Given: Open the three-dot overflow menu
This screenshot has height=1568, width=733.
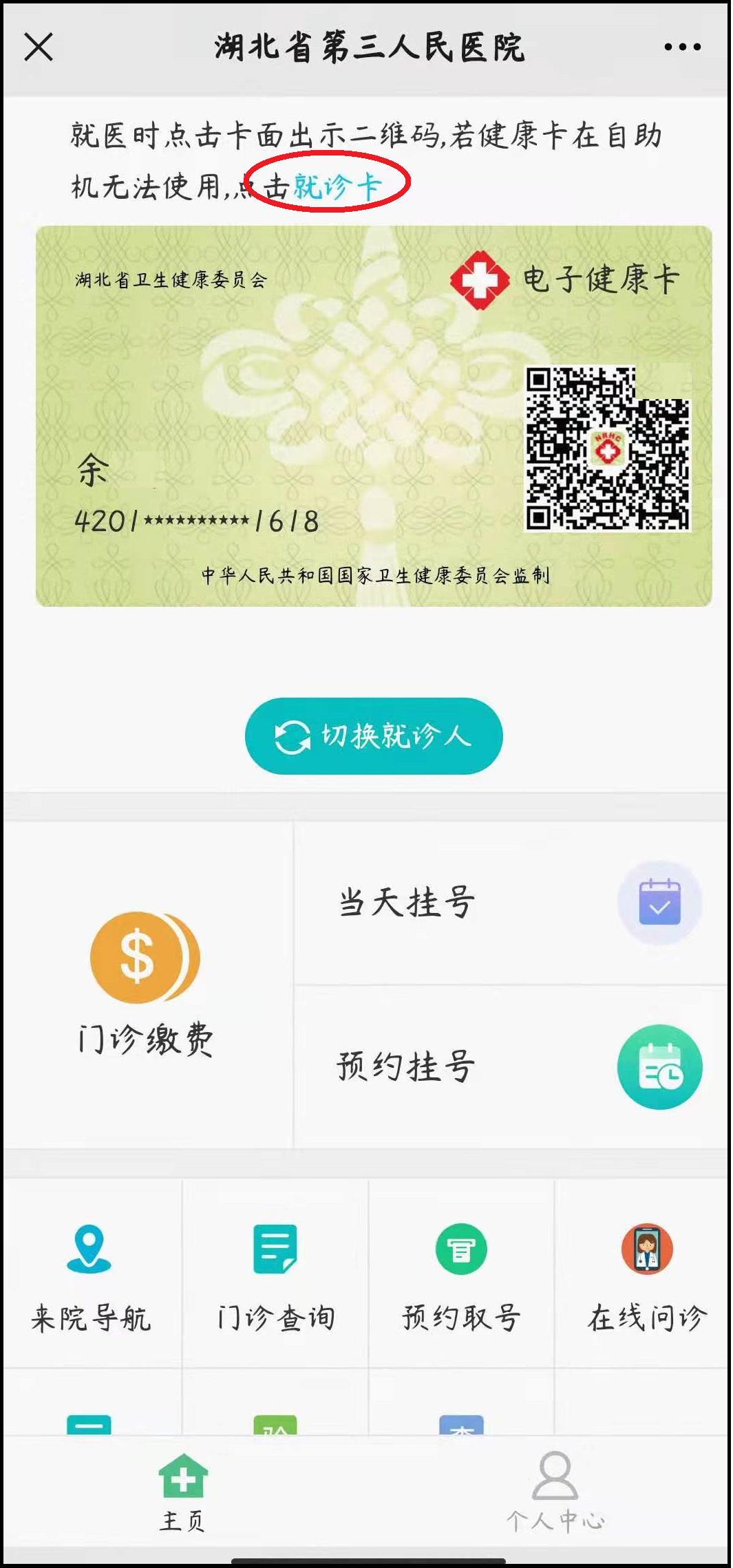Looking at the screenshot, I should pyautogui.click(x=682, y=47).
